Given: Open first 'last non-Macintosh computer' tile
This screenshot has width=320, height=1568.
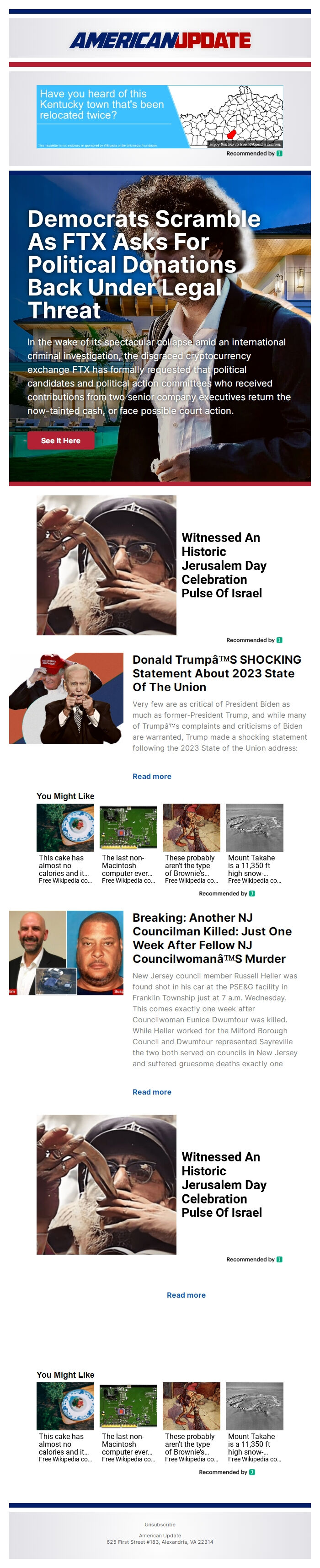Looking at the screenshot, I should point(128,843).
